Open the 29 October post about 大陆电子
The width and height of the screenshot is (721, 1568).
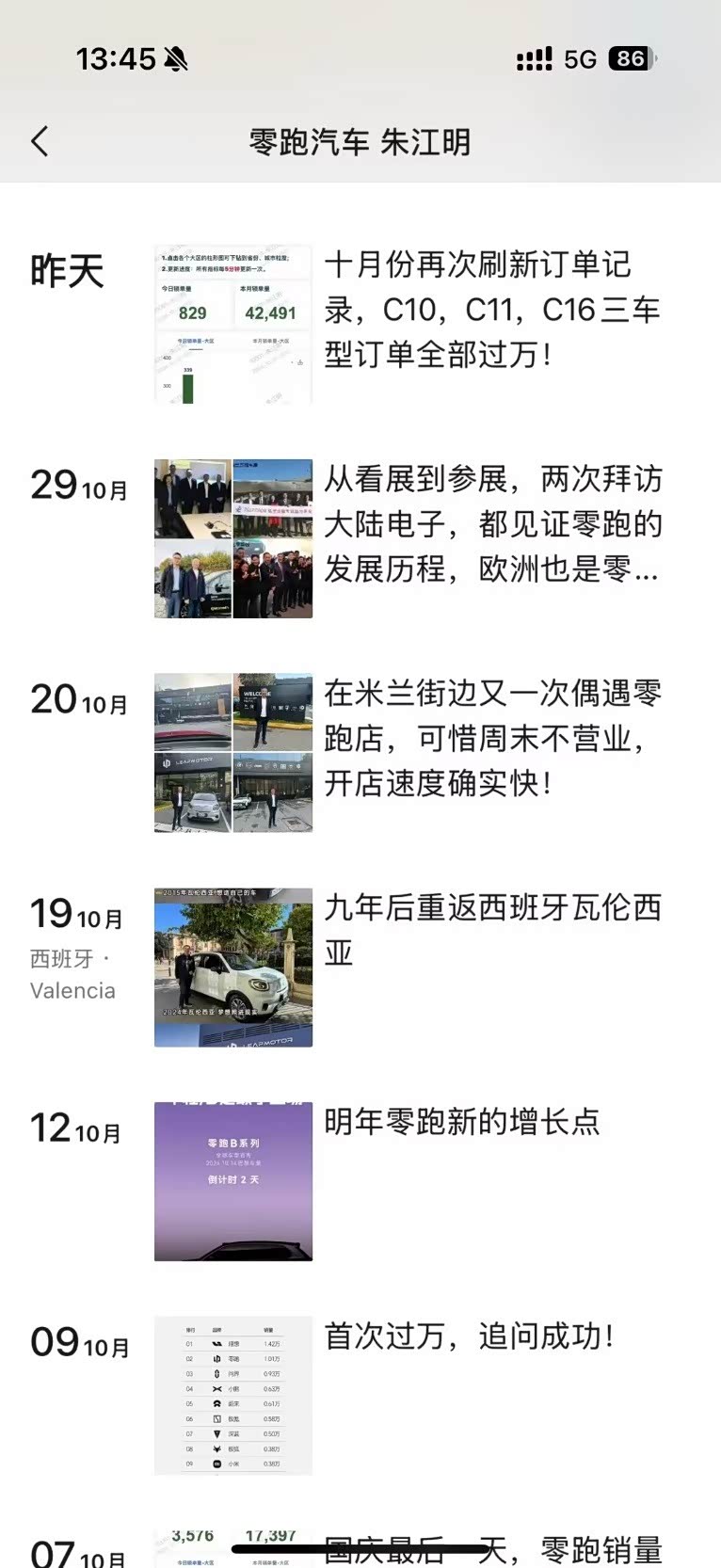[491, 524]
